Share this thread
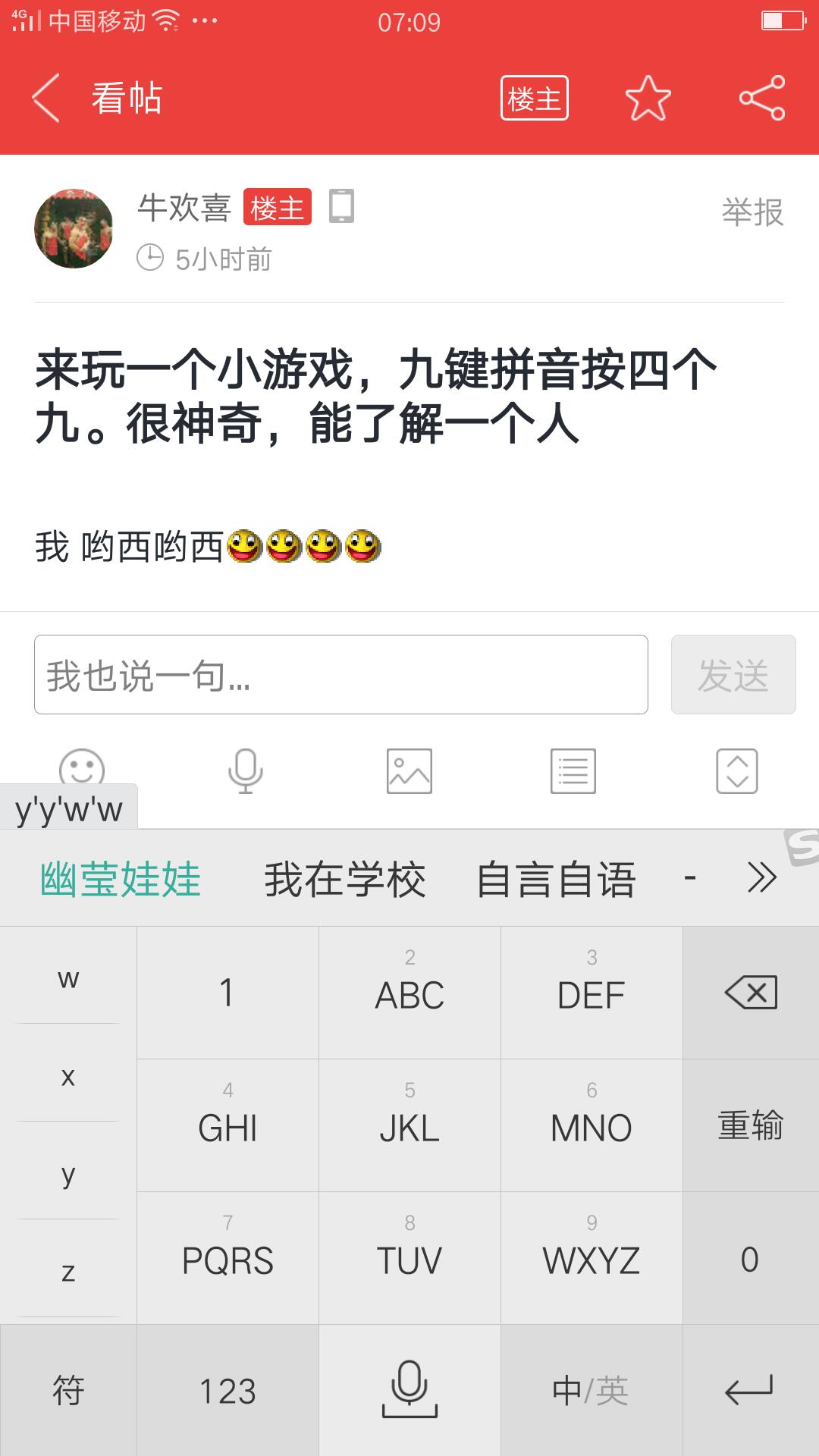This screenshot has width=819, height=1456. (x=761, y=98)
